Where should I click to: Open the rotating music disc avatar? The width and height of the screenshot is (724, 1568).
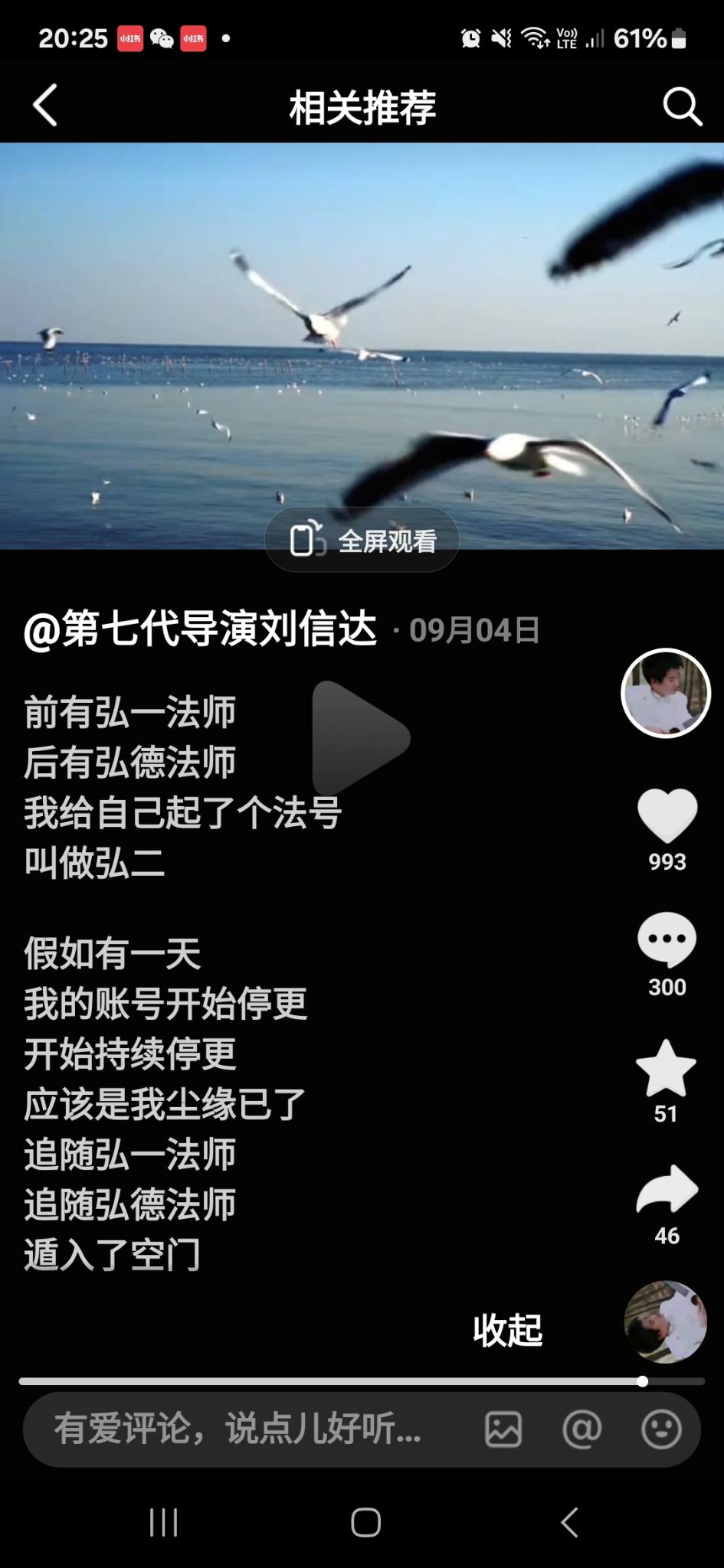665,1321
